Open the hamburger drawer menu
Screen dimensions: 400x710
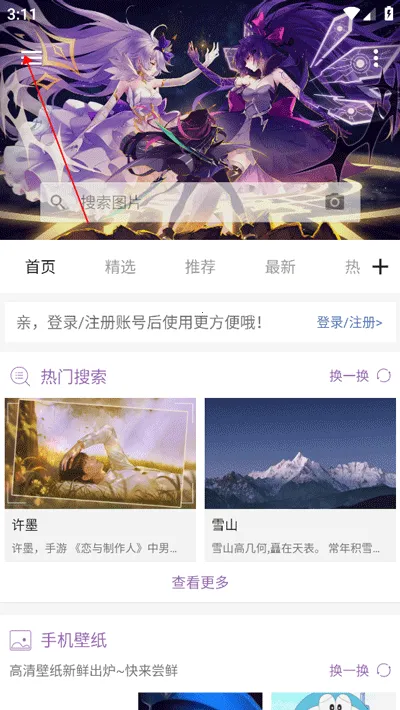pyautogui.click(x=31, y=58)
